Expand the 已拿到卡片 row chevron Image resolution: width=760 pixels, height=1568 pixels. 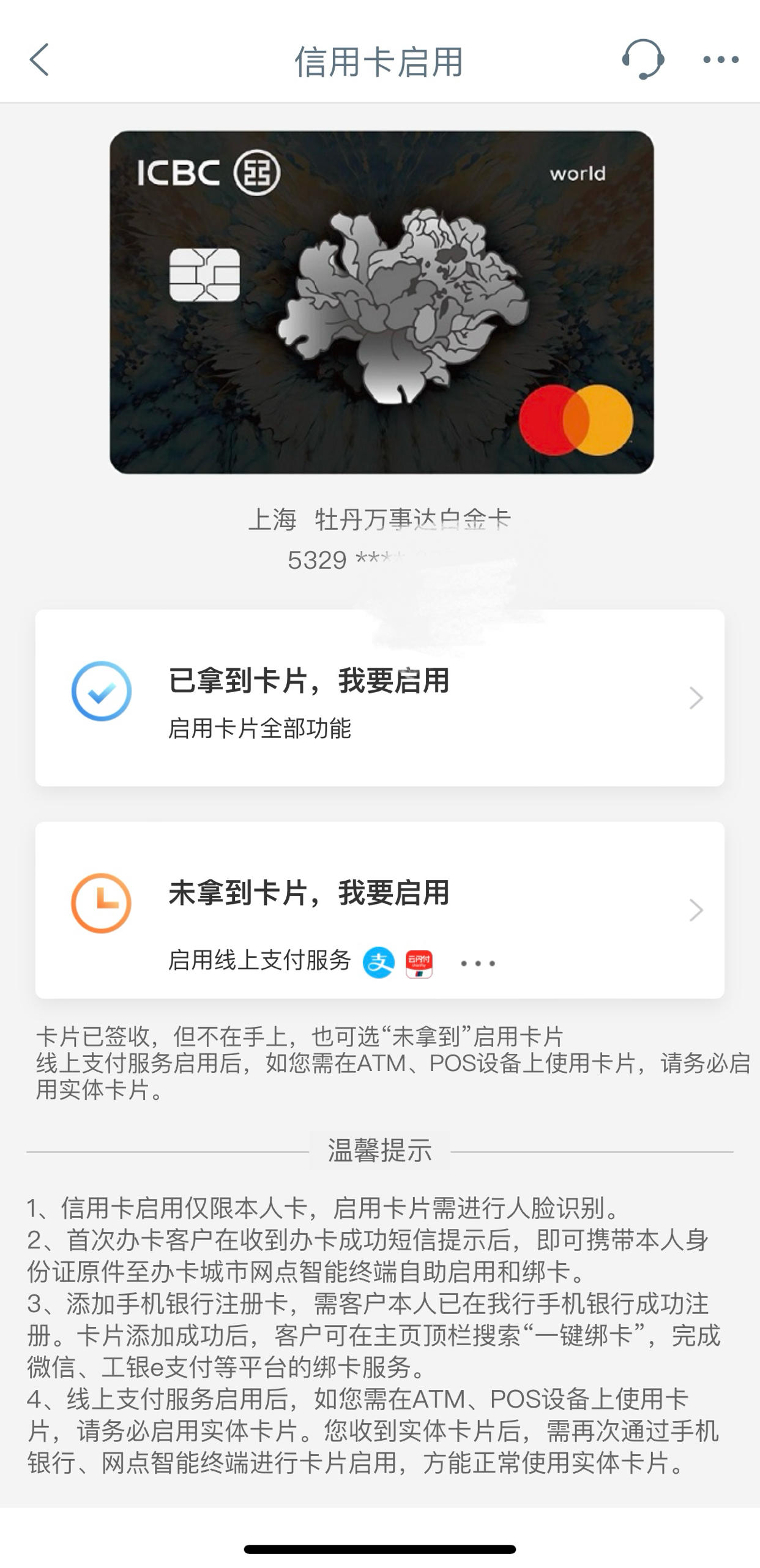coord(696,698)
